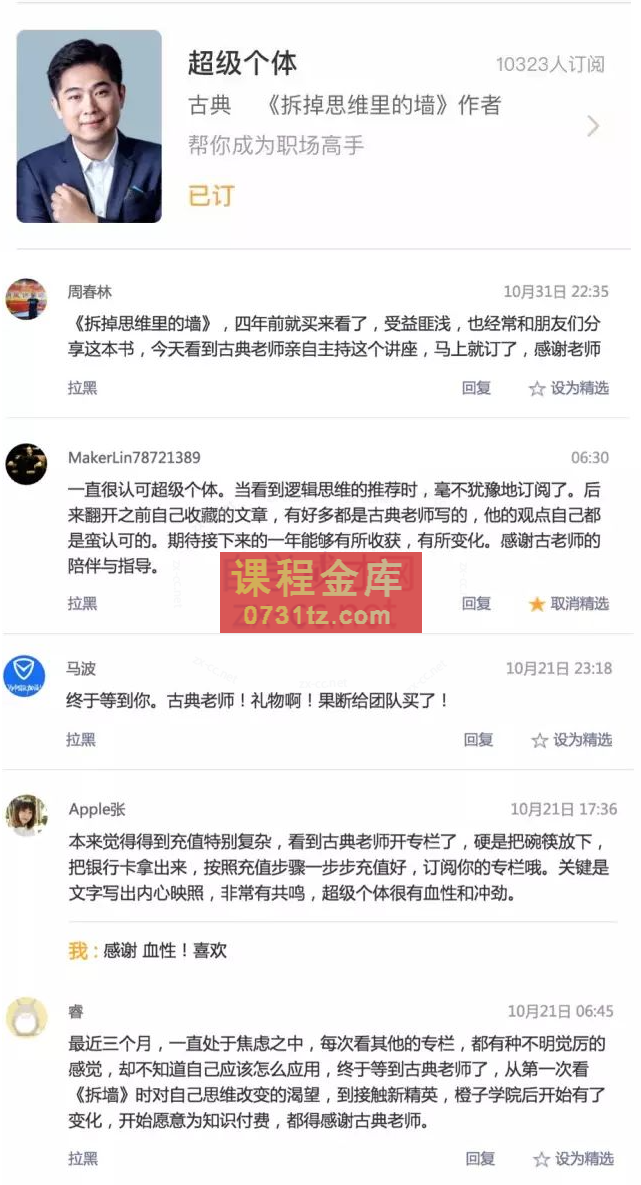Blacklist 周春林 with 拉黑
Image resolution: width=641 pixels, height=1185 pixels.
(82, 388)
